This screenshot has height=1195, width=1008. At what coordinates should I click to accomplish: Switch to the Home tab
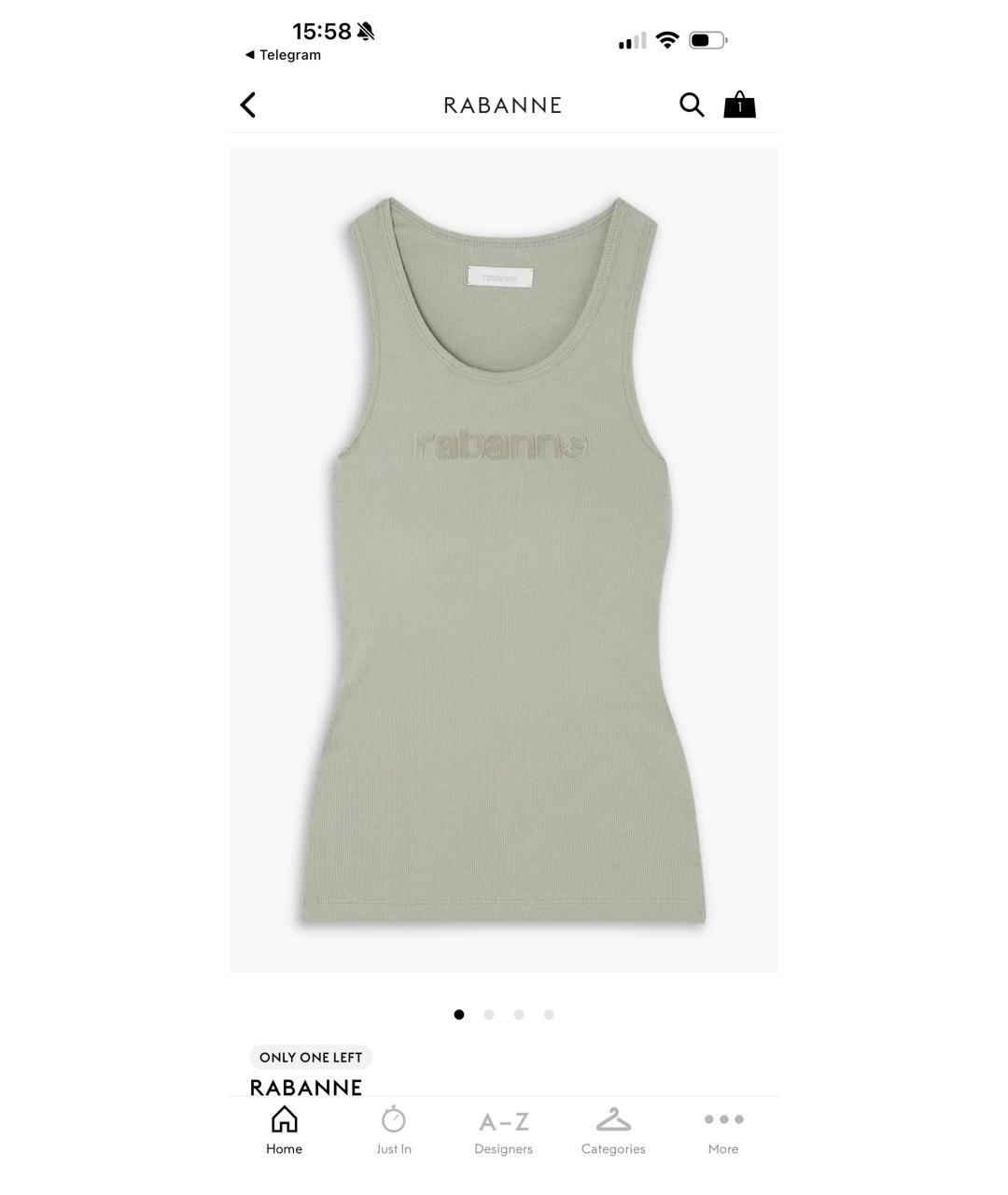(x=284, y=1130)
